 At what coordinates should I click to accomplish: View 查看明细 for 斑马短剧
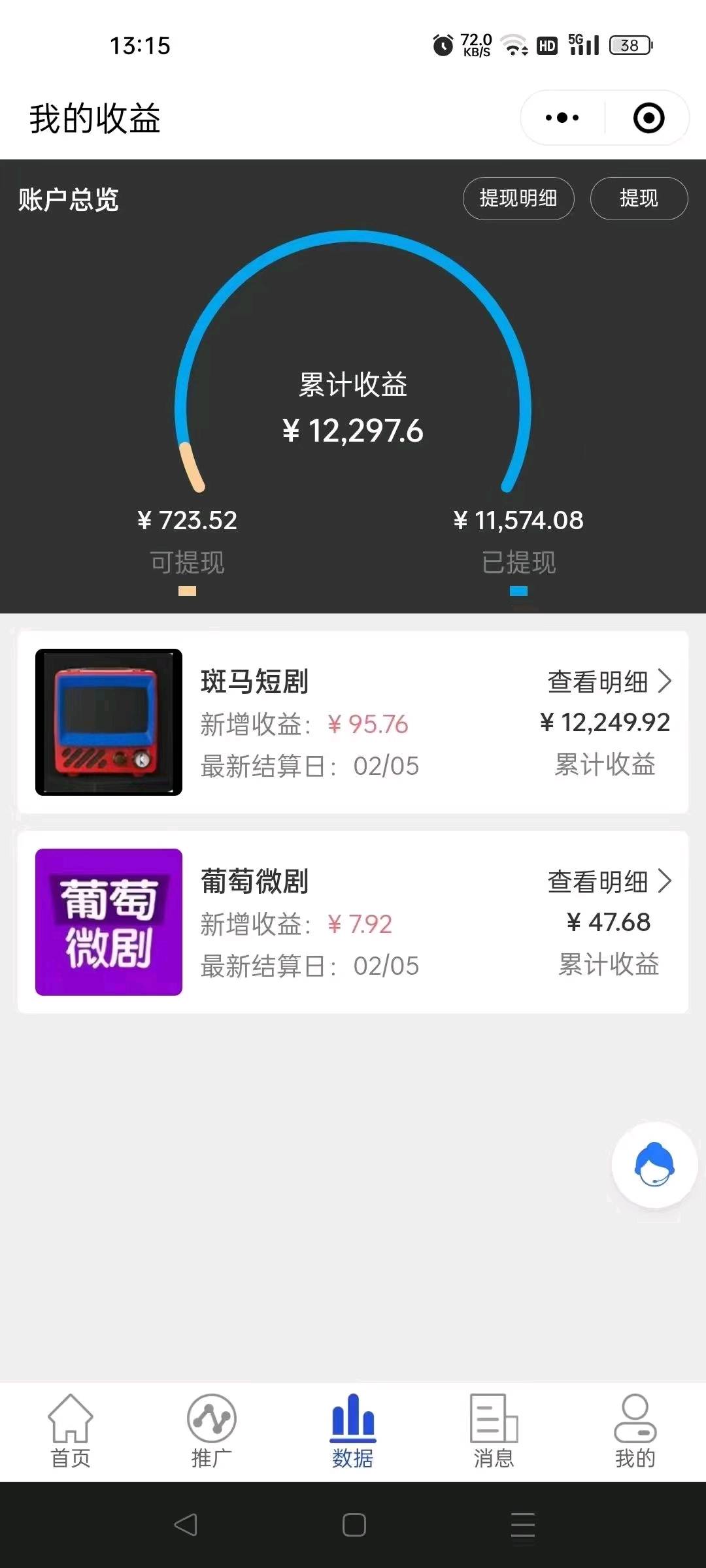[x=609, y=681]
